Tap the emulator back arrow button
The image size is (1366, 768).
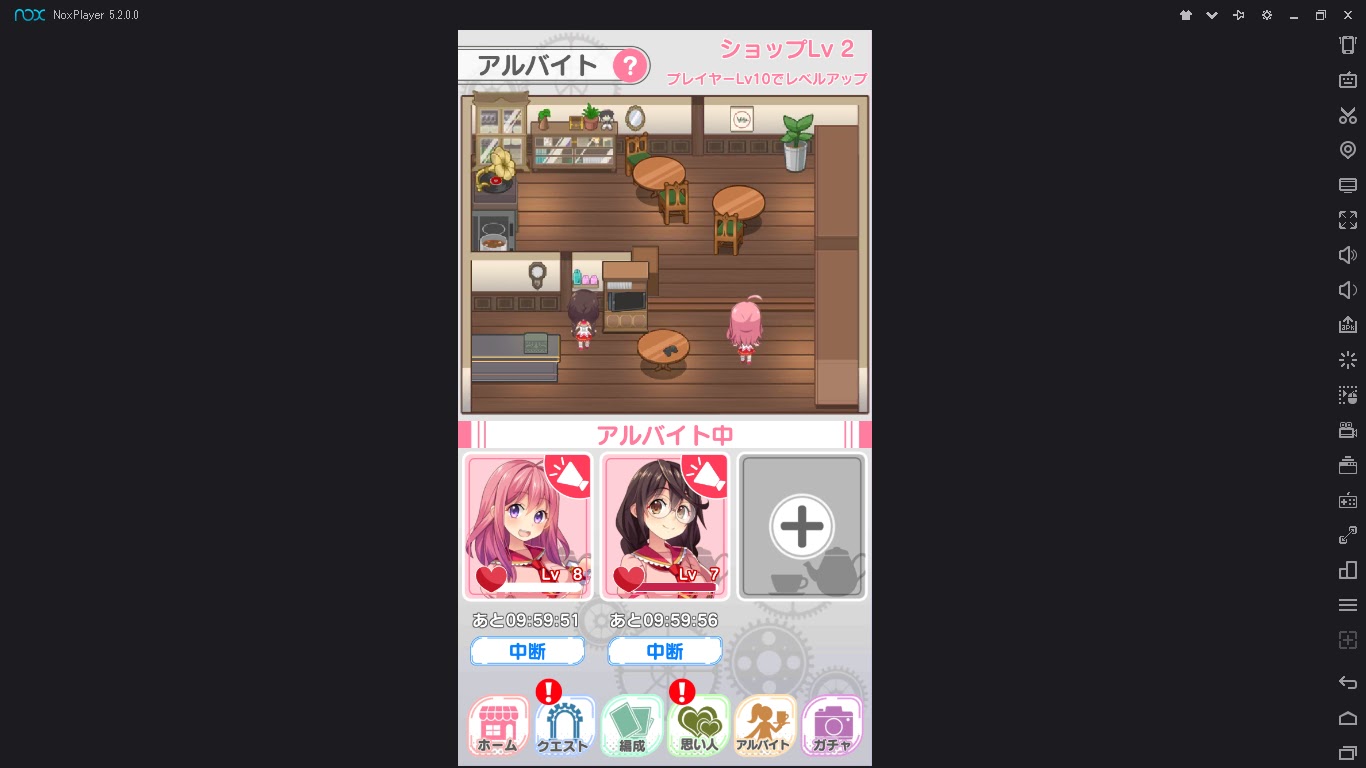coord(1347,683)
